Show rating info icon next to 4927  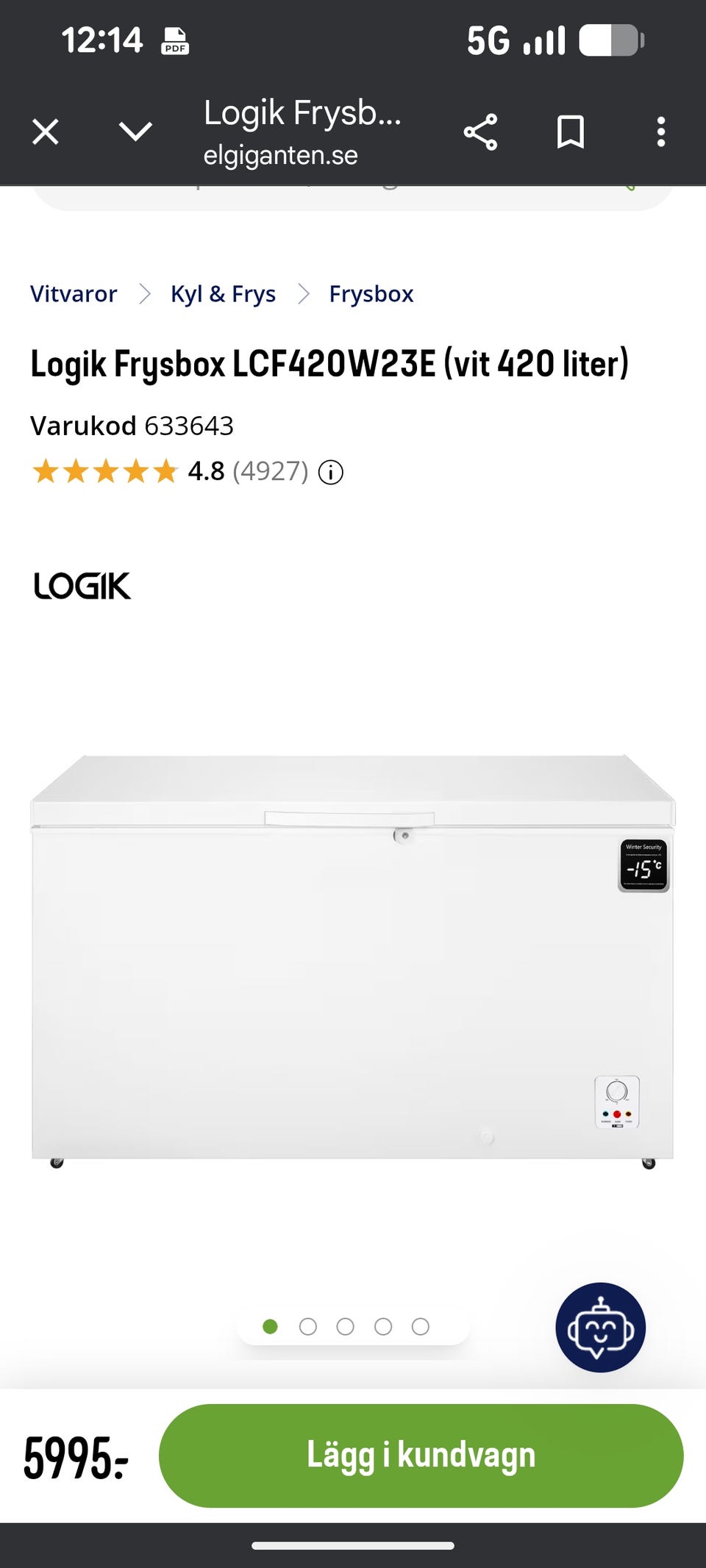tap(331, 472)
